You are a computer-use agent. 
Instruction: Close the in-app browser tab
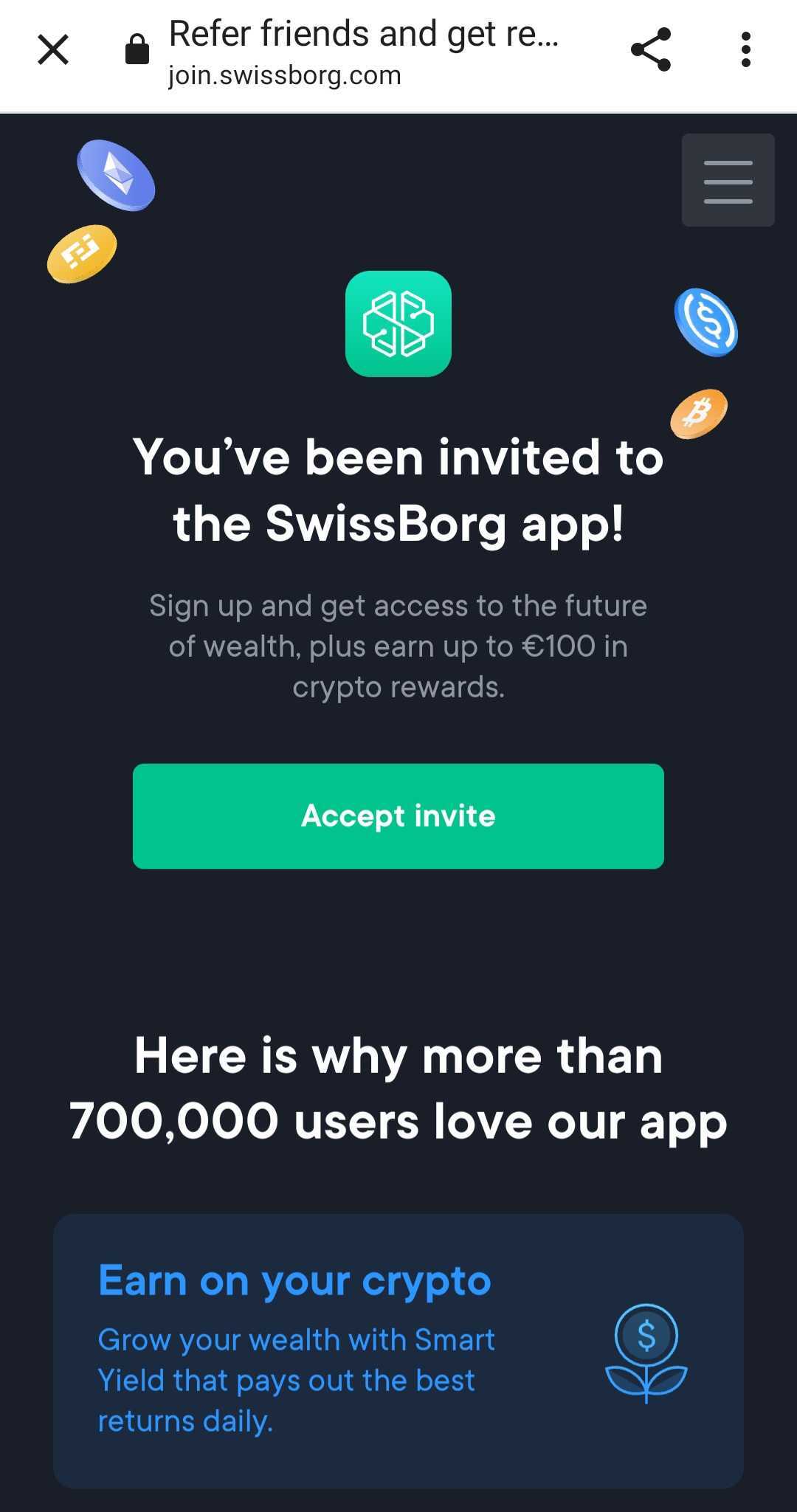coord(53,50)
